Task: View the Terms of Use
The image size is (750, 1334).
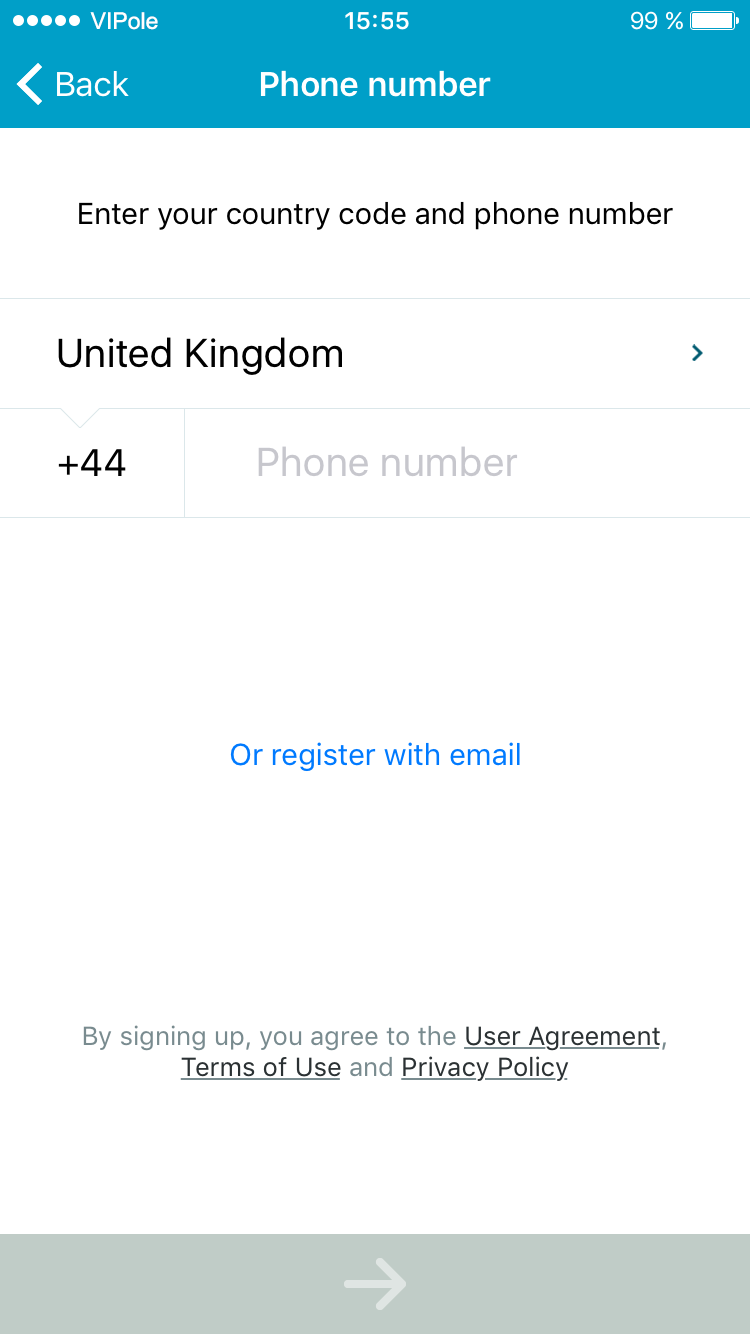Action: pyautogui.click(x=261, y=1067)
